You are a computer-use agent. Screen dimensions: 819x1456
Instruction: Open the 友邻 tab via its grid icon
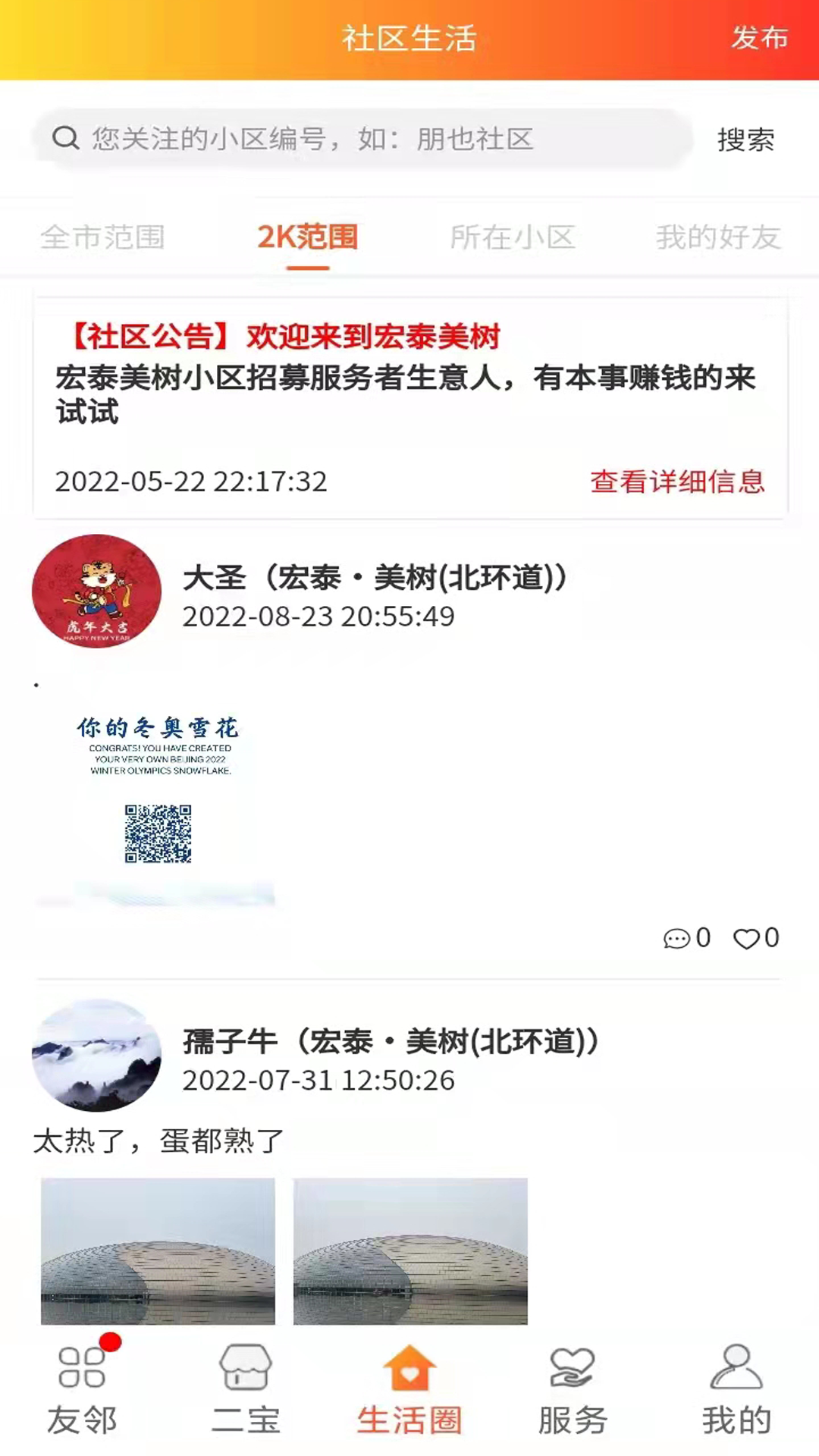(81, 1370)
